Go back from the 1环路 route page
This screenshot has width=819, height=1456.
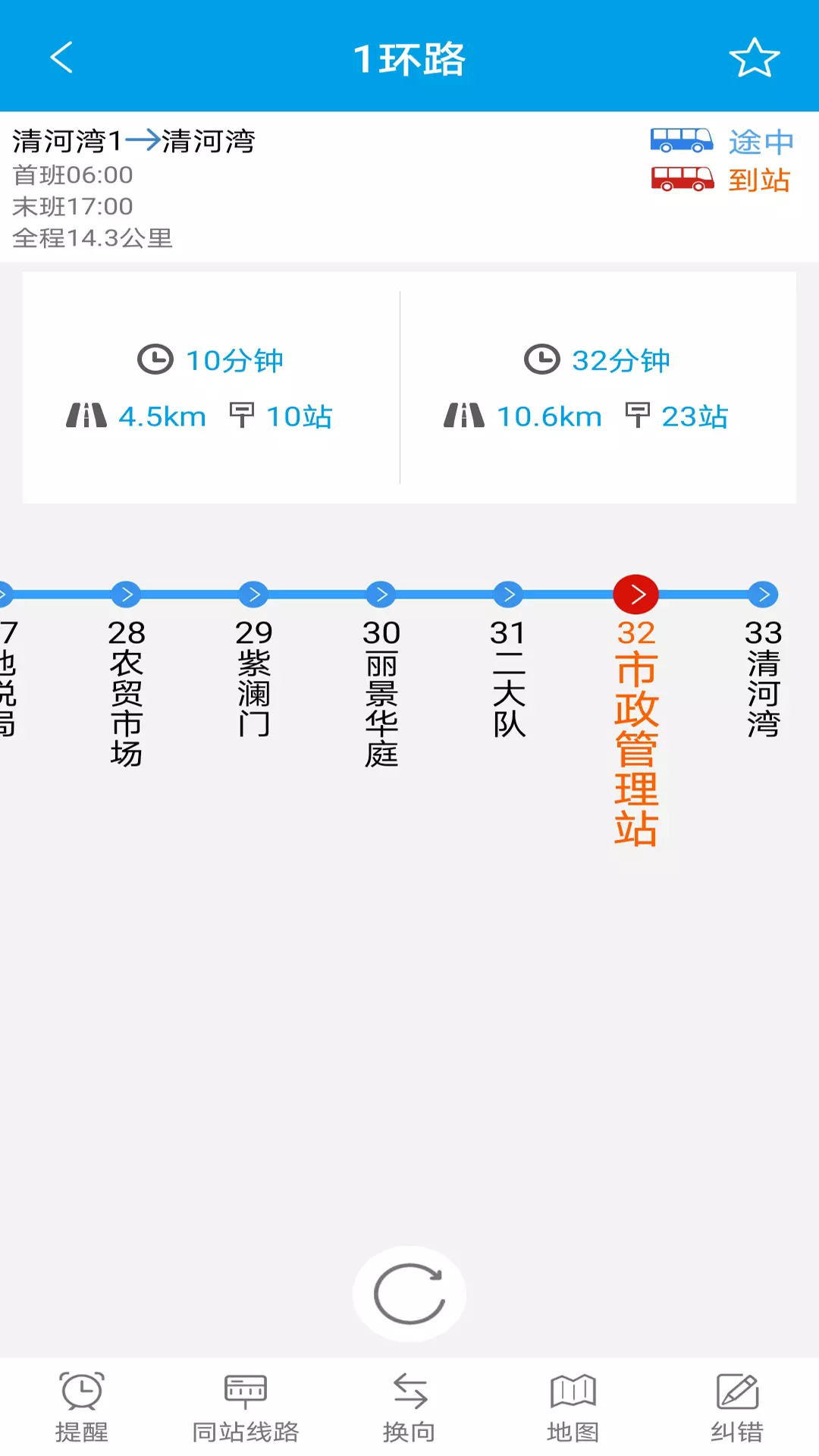click(x=61, y=57)
